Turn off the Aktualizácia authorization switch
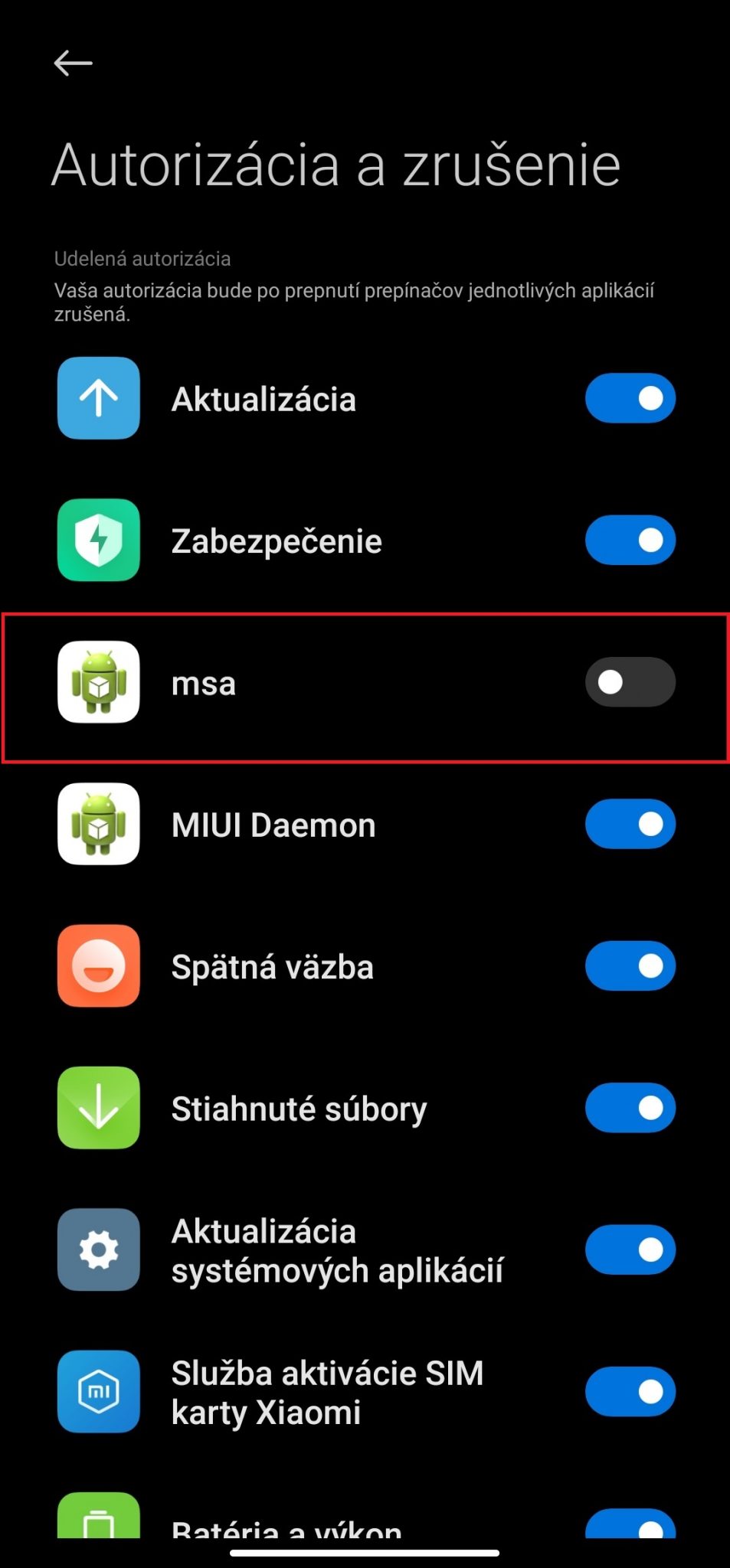This screenshot has height=1568, width=730. click(630, 398)
